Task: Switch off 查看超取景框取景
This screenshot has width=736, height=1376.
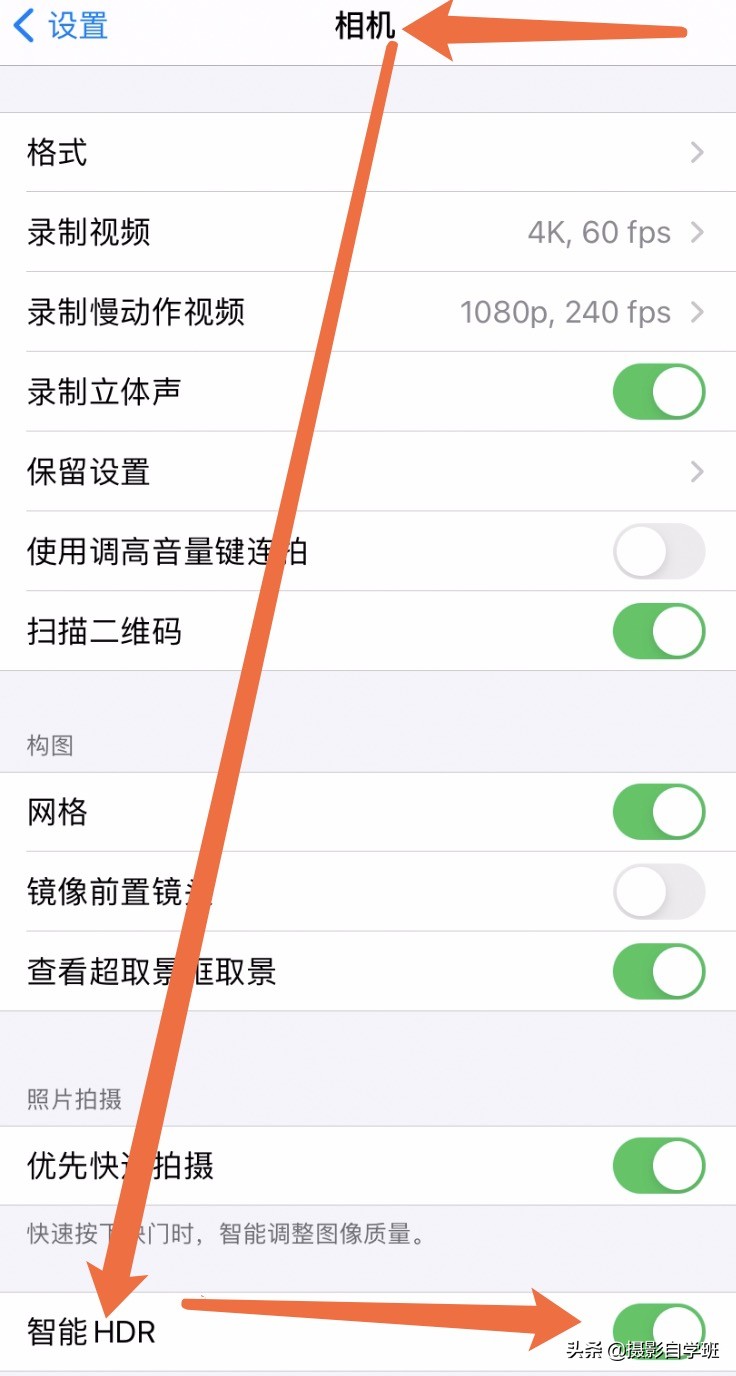Action: pyautogui.click(x=658, y=971)
